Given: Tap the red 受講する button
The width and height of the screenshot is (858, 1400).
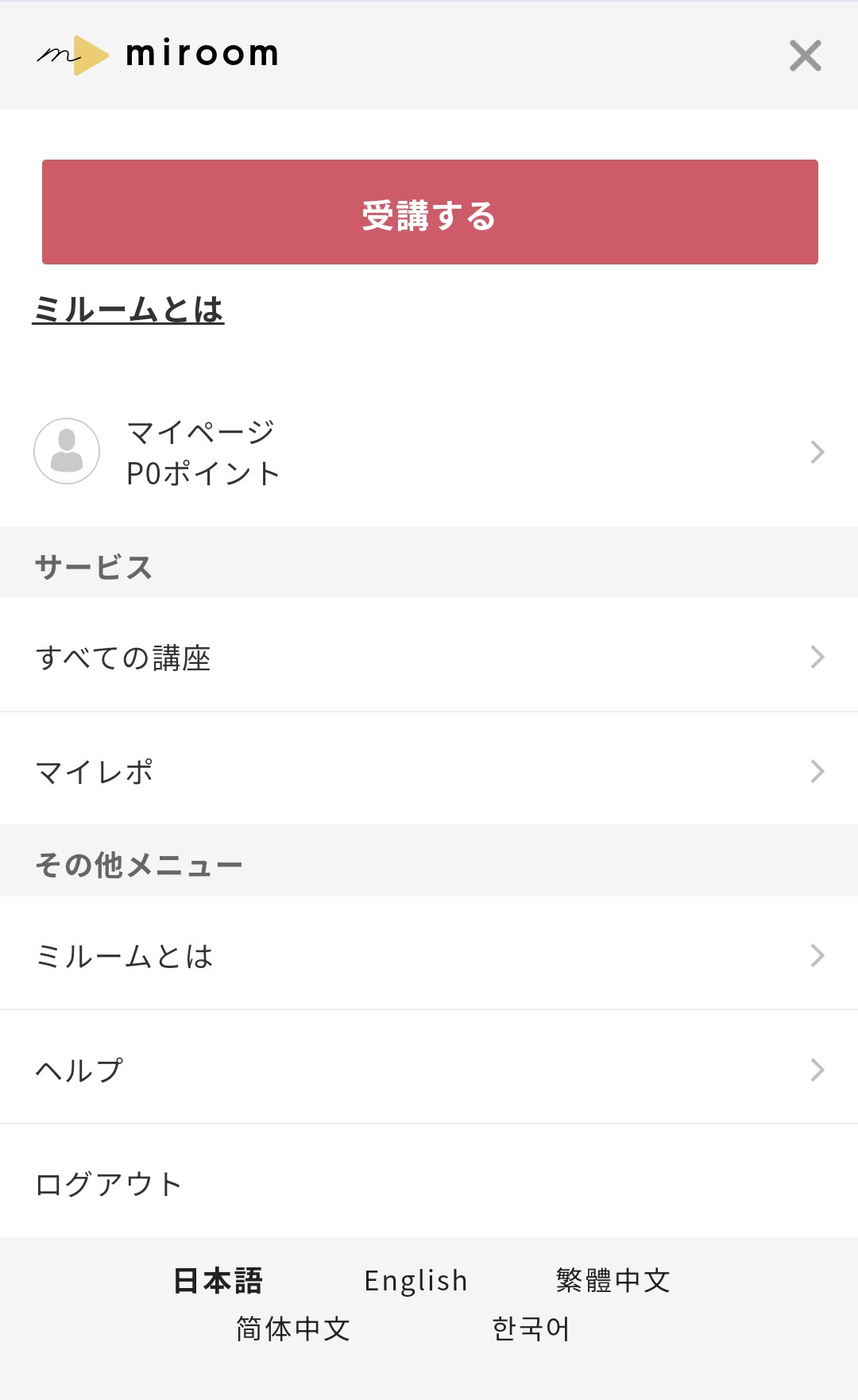Looking at the screenshot, I should tap(430, 212).
